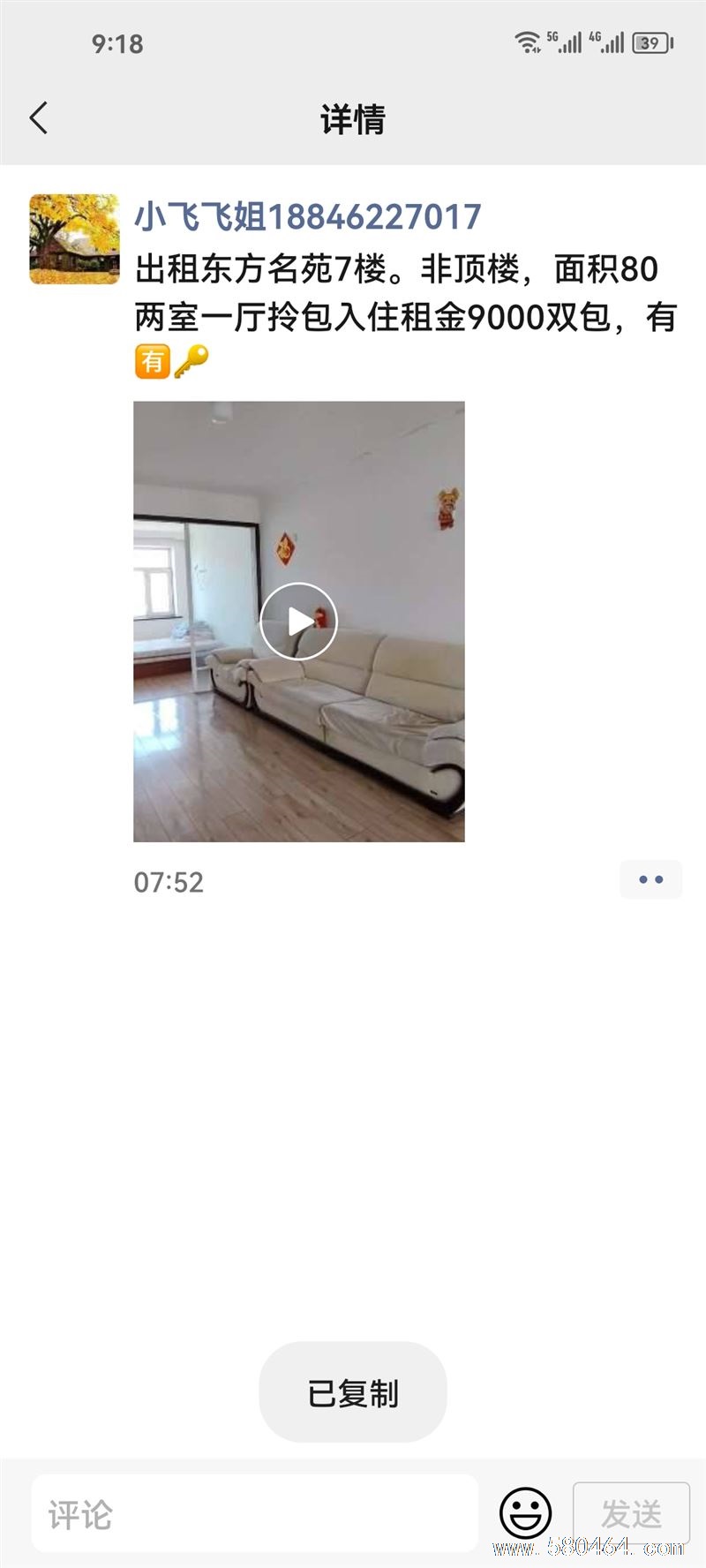This screenshot has height=1568, width=706.
Task: Play the apartment rental video
Action: tap(298, 622)
